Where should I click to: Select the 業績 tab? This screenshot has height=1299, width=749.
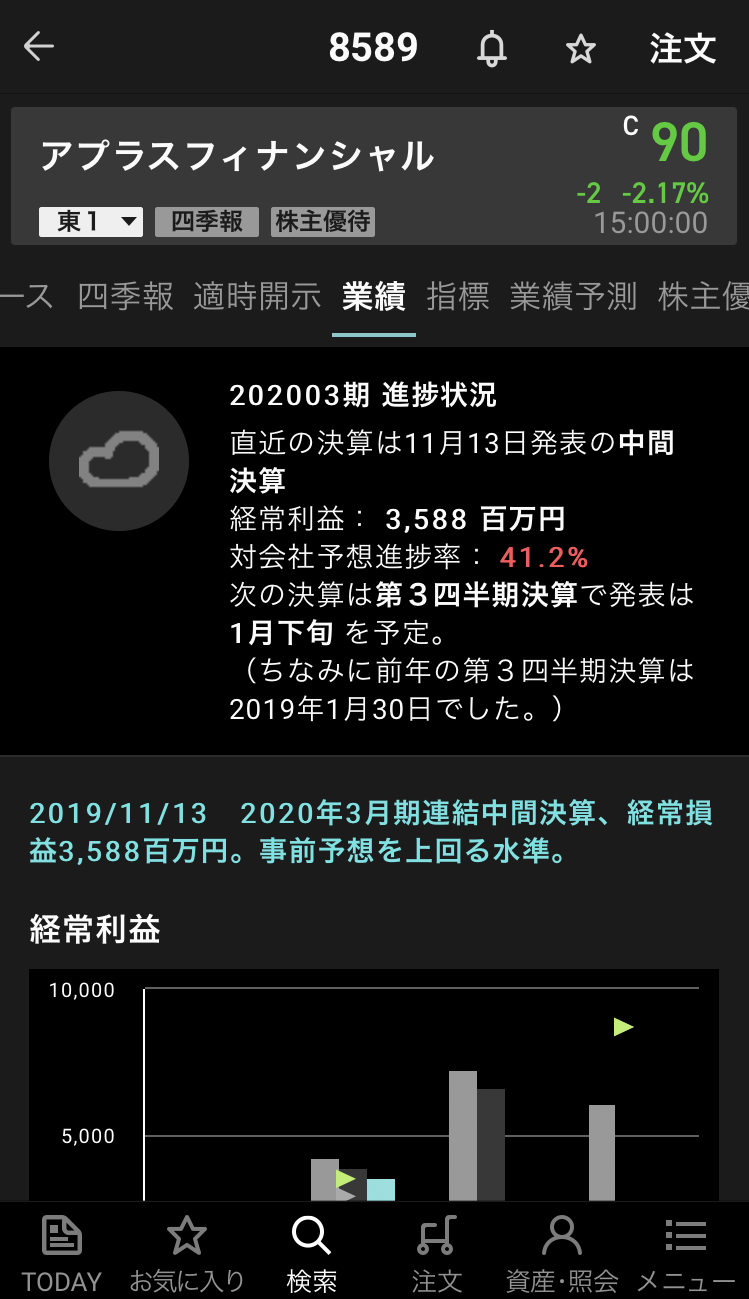point(373,296)
